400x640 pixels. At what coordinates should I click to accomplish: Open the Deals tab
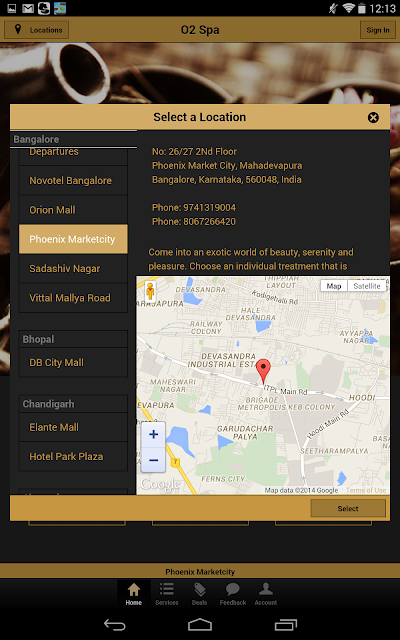[x=200, y=594]
